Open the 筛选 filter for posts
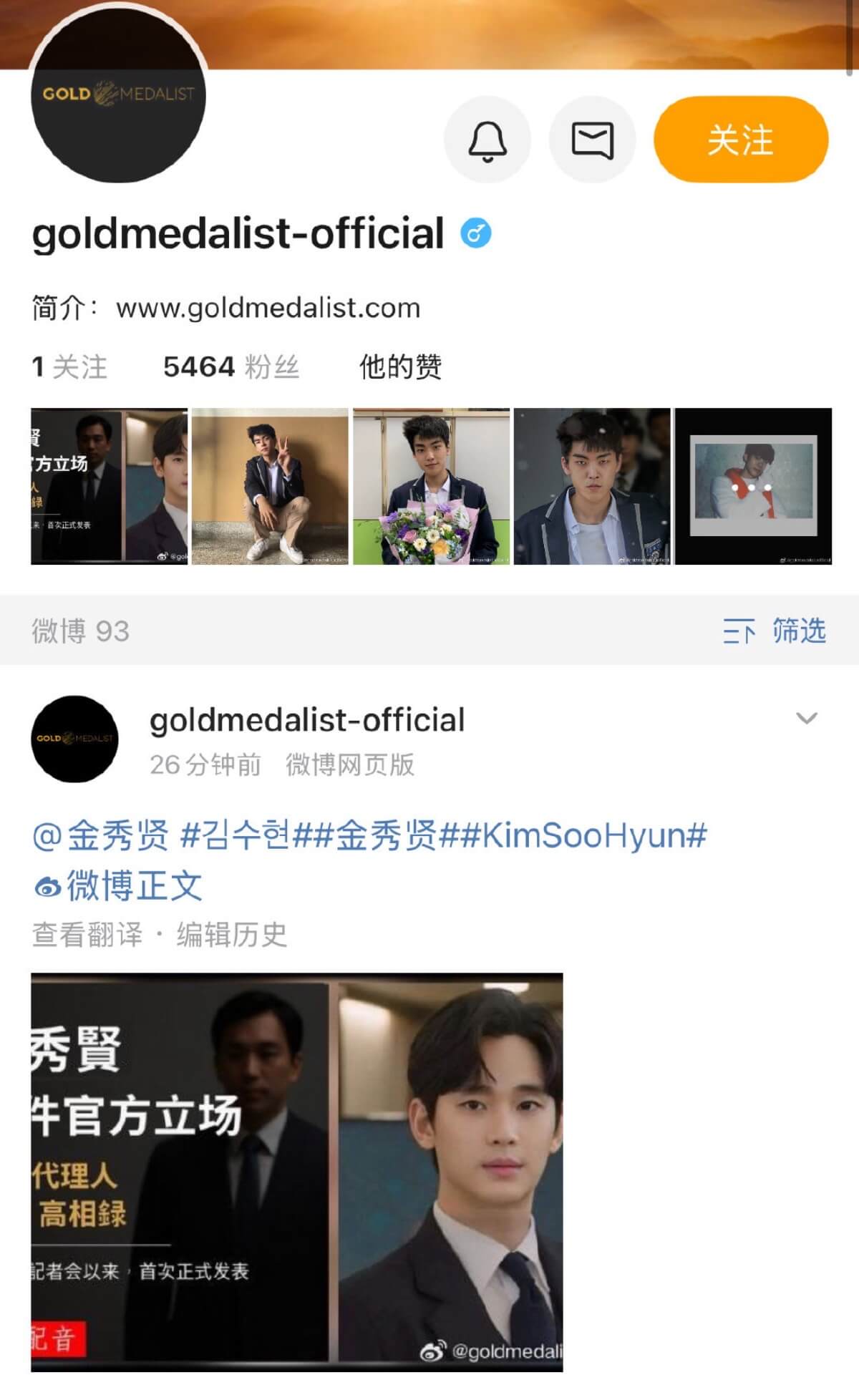859x1400 pixels. [775, 631]
